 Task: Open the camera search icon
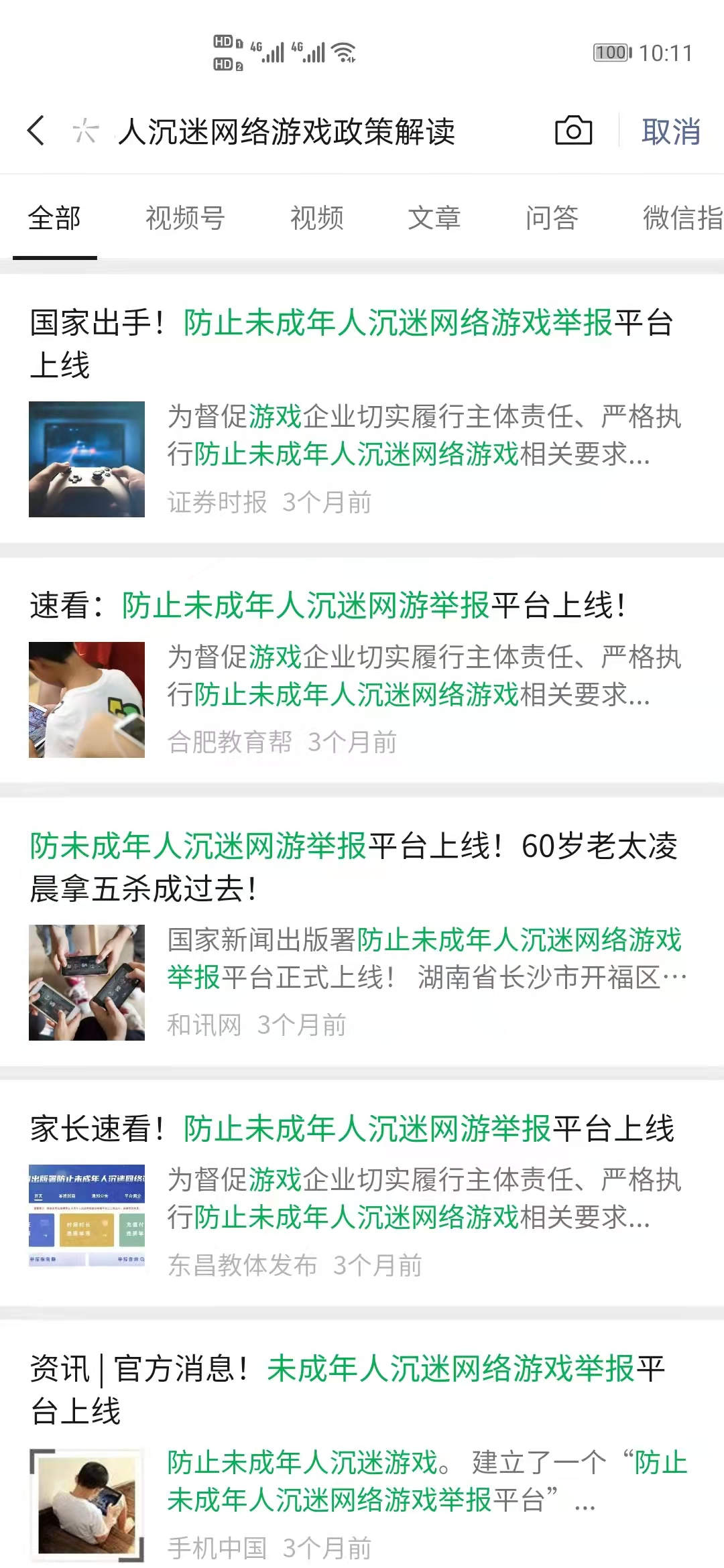coord(573,130)
